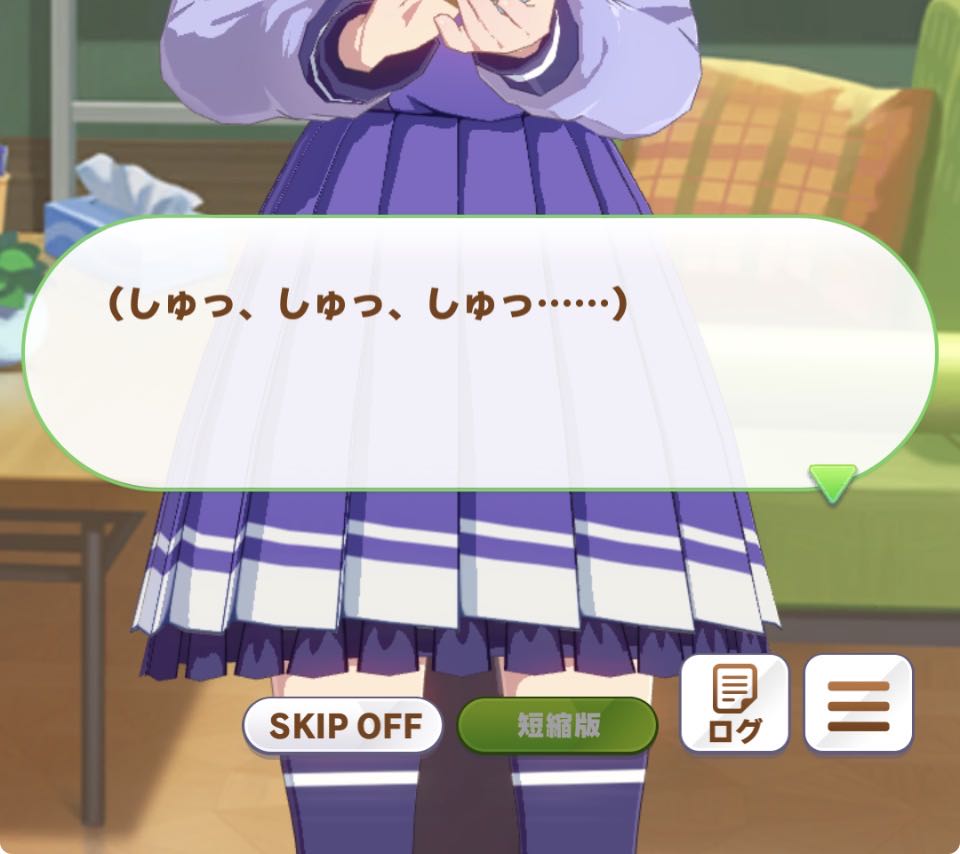Viewport: 960px width, 854px height.
Task: Tap the 短縮版 shortened version button
Action: pos(557,726)
